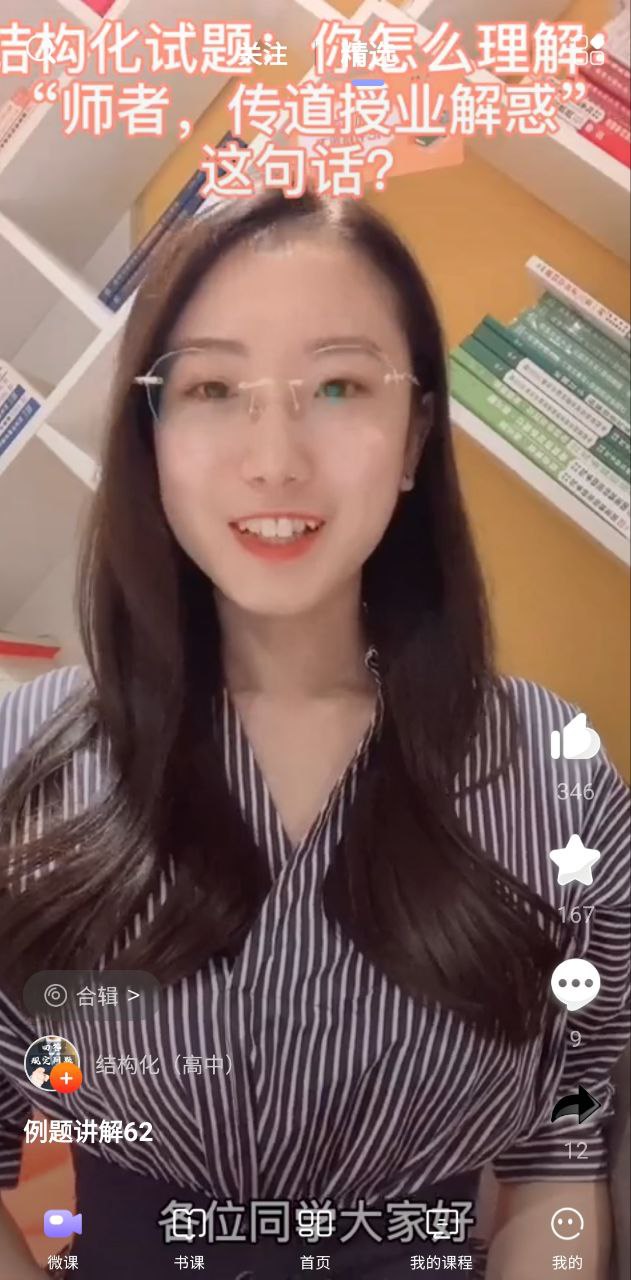This screenshot has height=1280, width=631.
Task: Open the search icon at the top
Action: click(42, 50)
